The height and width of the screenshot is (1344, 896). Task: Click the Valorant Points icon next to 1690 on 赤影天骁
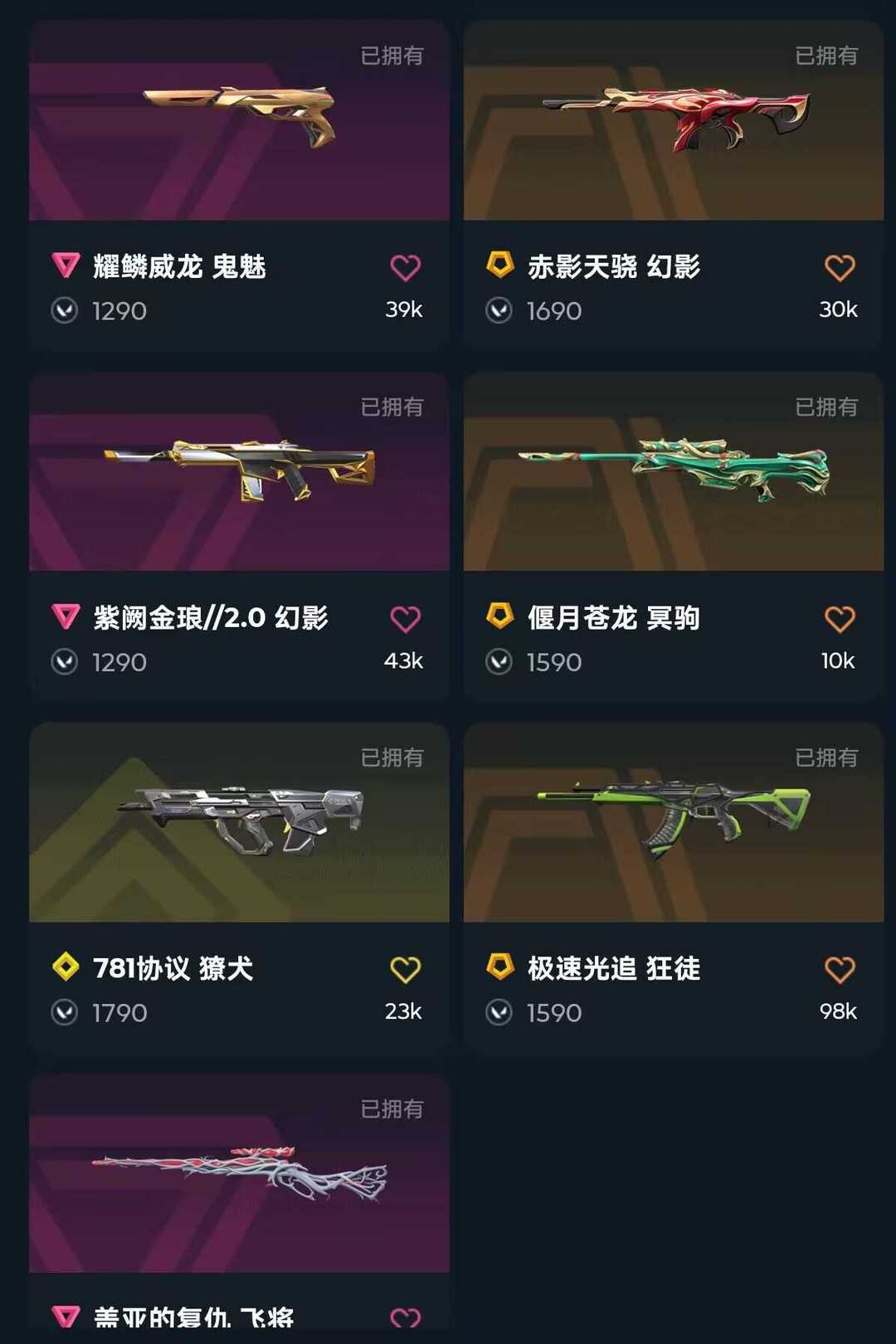tap(497, 310)
